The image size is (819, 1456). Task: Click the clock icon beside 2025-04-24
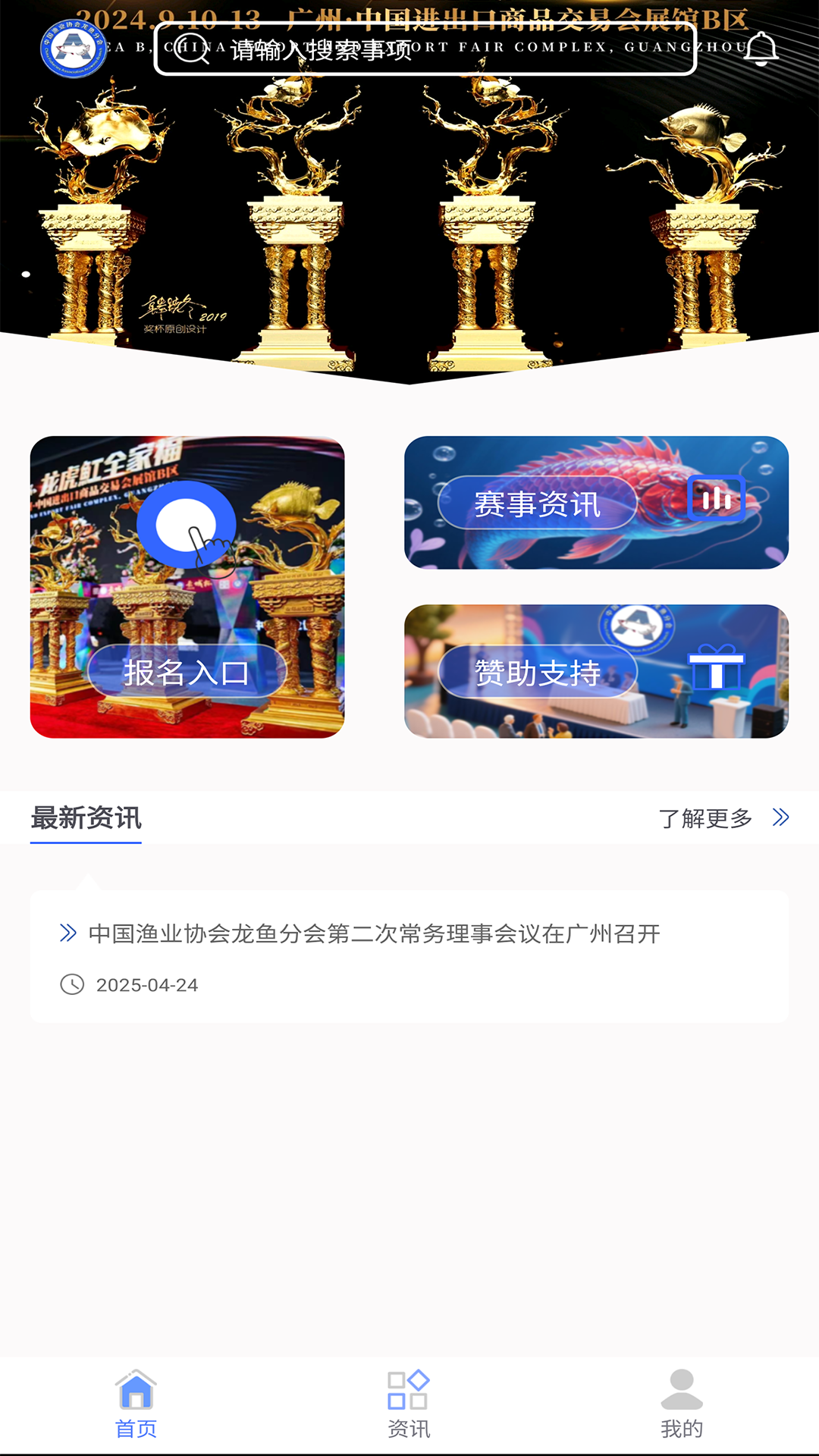click(x=71, y=985)
